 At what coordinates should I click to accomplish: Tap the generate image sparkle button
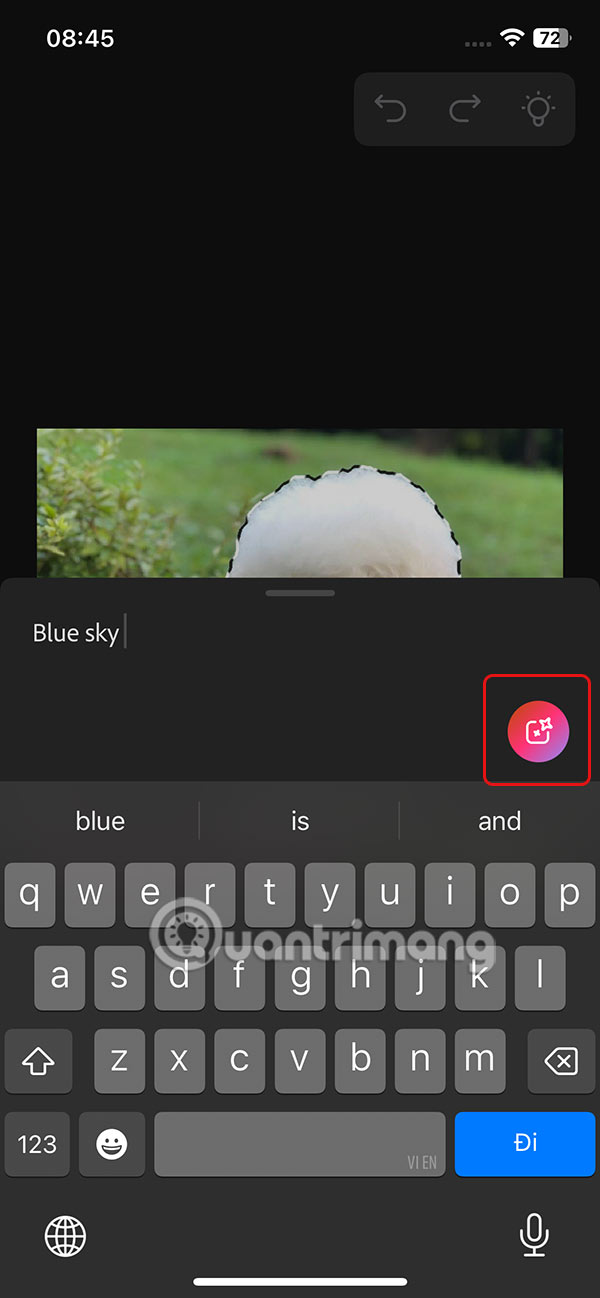[x=538, y=731]
